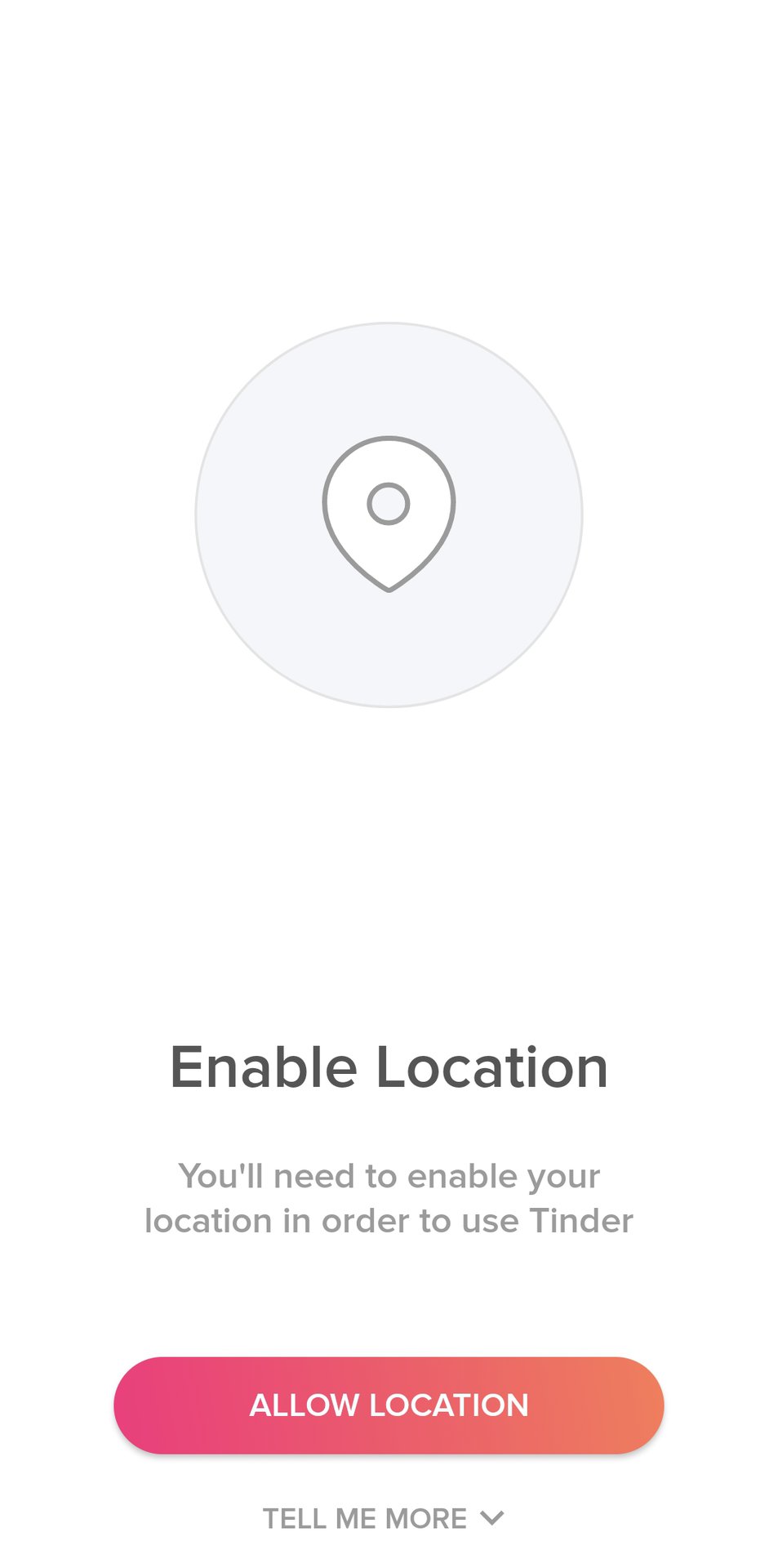This screenshot has width=778, height=1568.
Task: Expand Tell Me More details
Action: pos(383,1518)
